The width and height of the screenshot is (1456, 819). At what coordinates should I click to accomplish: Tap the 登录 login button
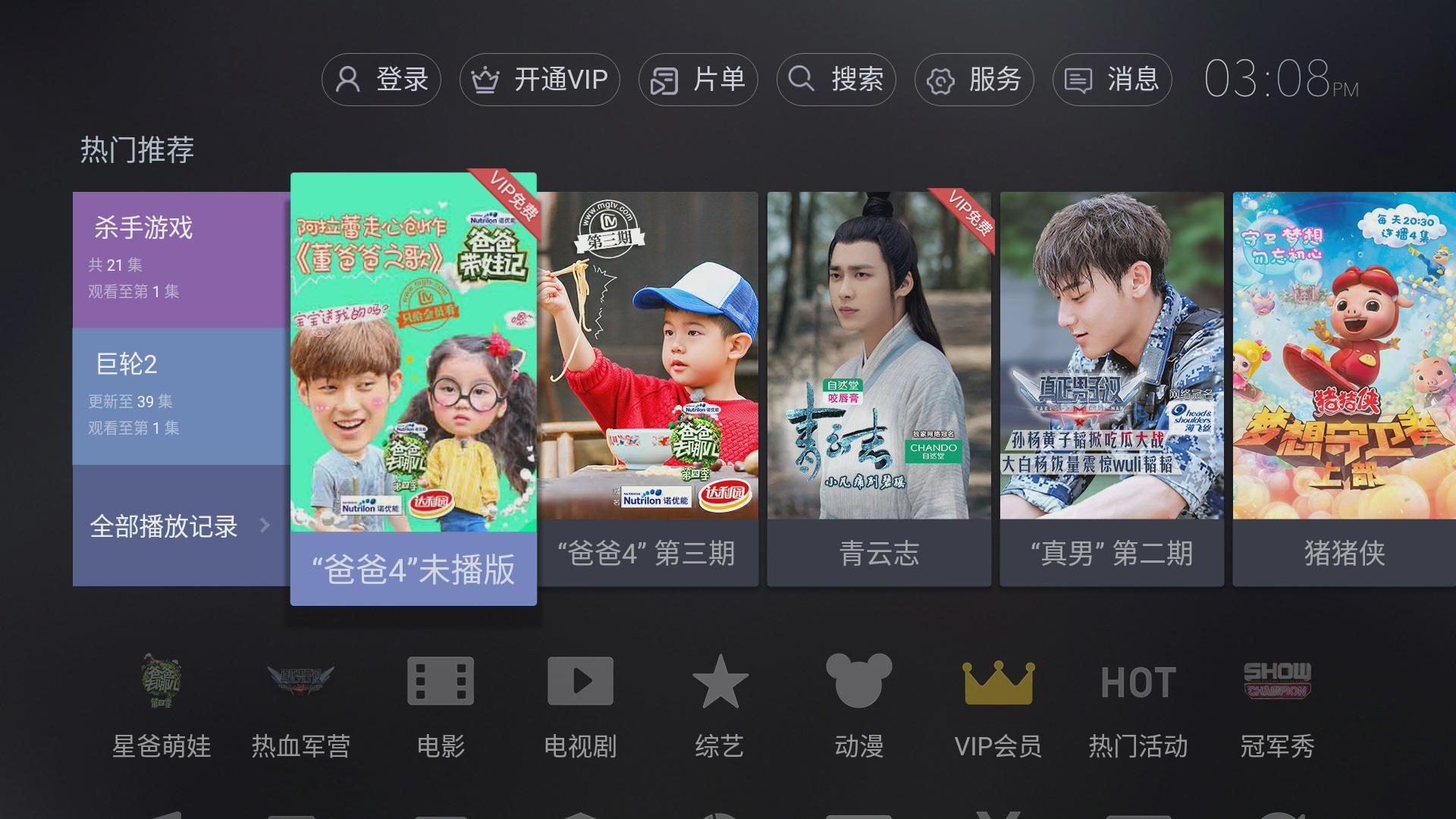tap(381, 80)
